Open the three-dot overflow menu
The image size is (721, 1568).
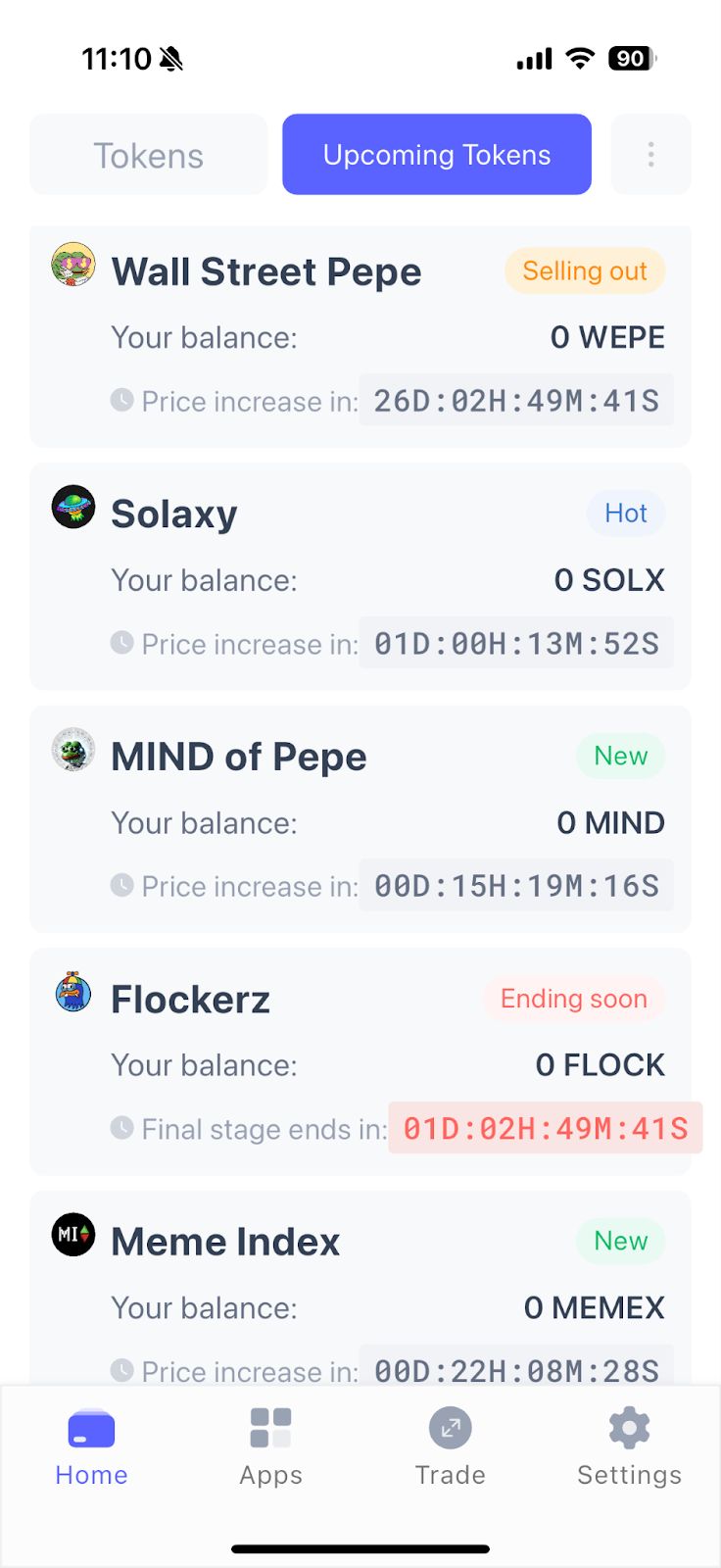pyautogui.click(x=650, y=154)
